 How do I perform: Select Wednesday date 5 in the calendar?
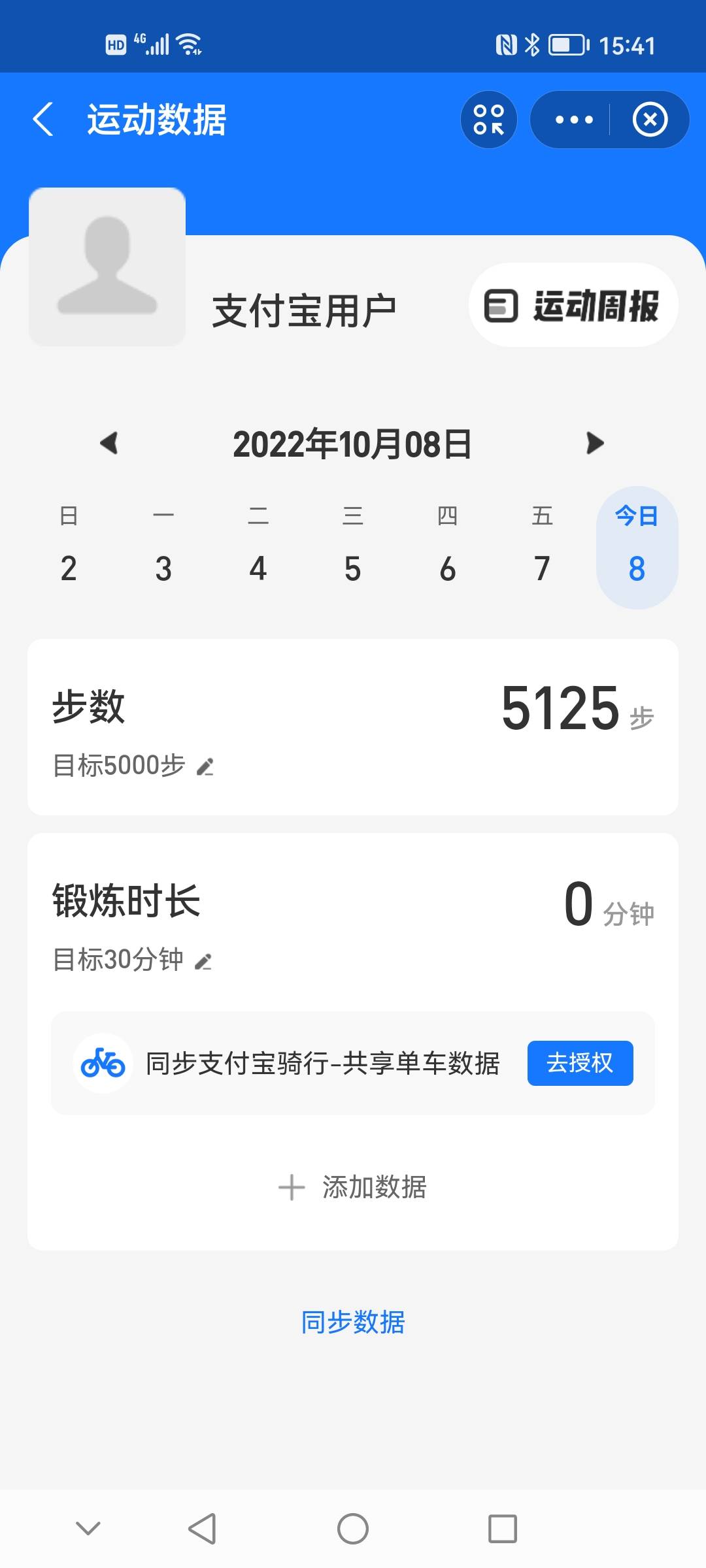pos(353,567)
